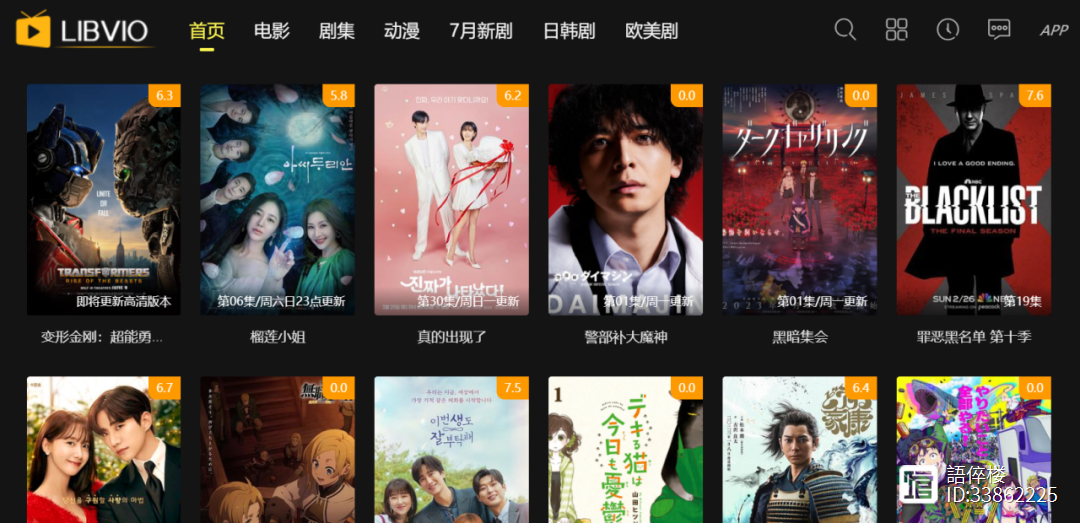Select the 日韩剧 tab

click(x=568, y=31)
